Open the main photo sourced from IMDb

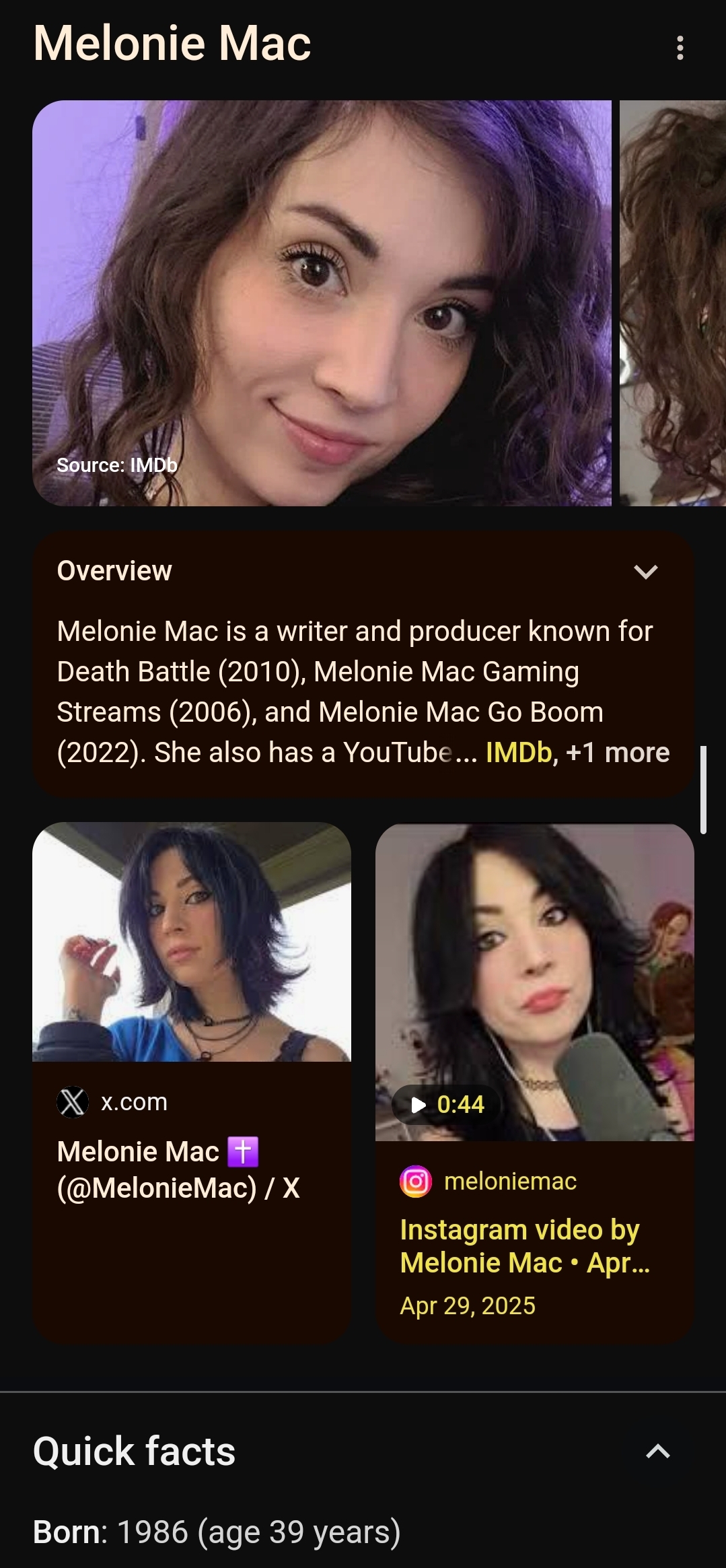(322, 303)
